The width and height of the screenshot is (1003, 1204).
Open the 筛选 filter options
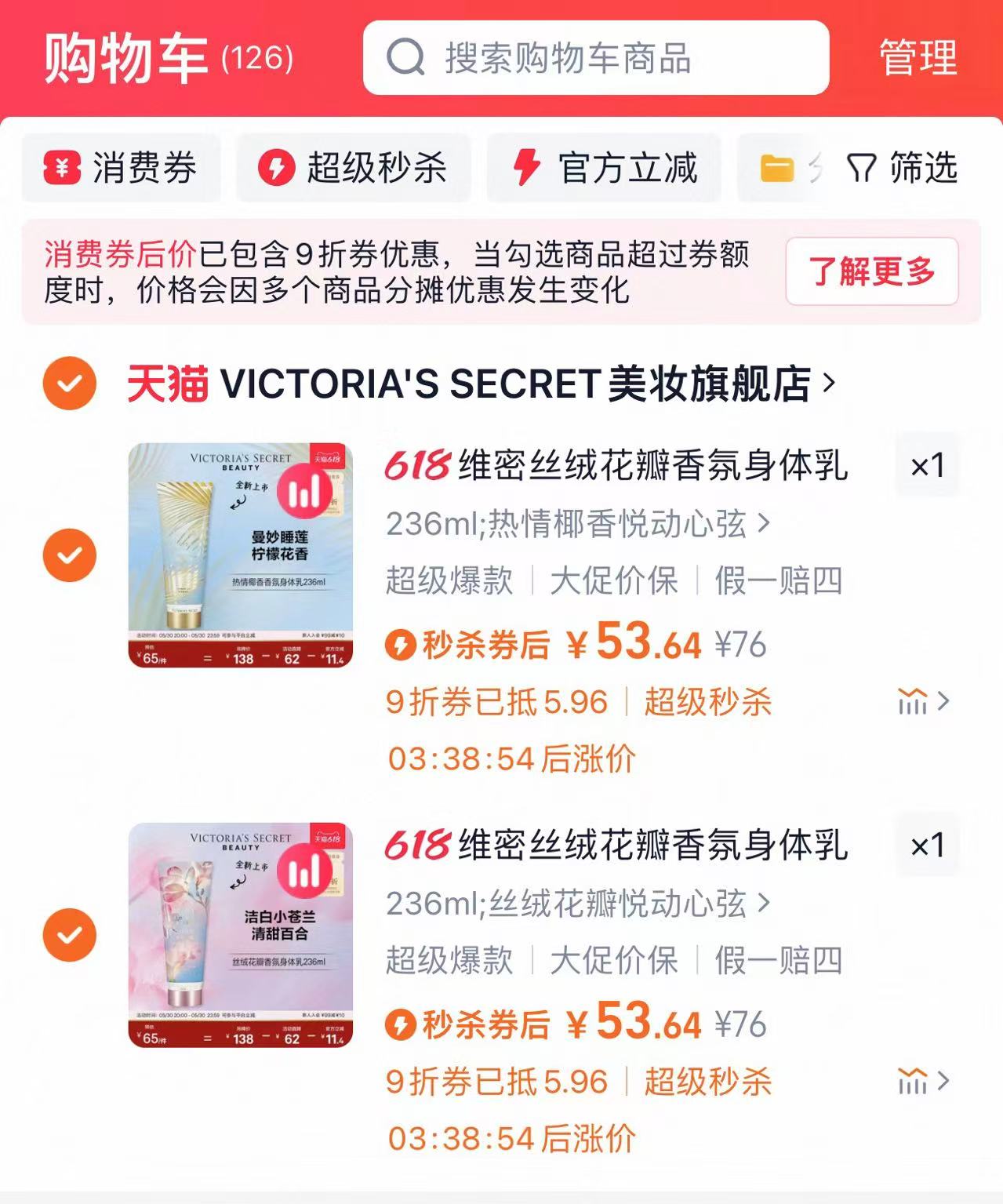(x=903, y=168)
